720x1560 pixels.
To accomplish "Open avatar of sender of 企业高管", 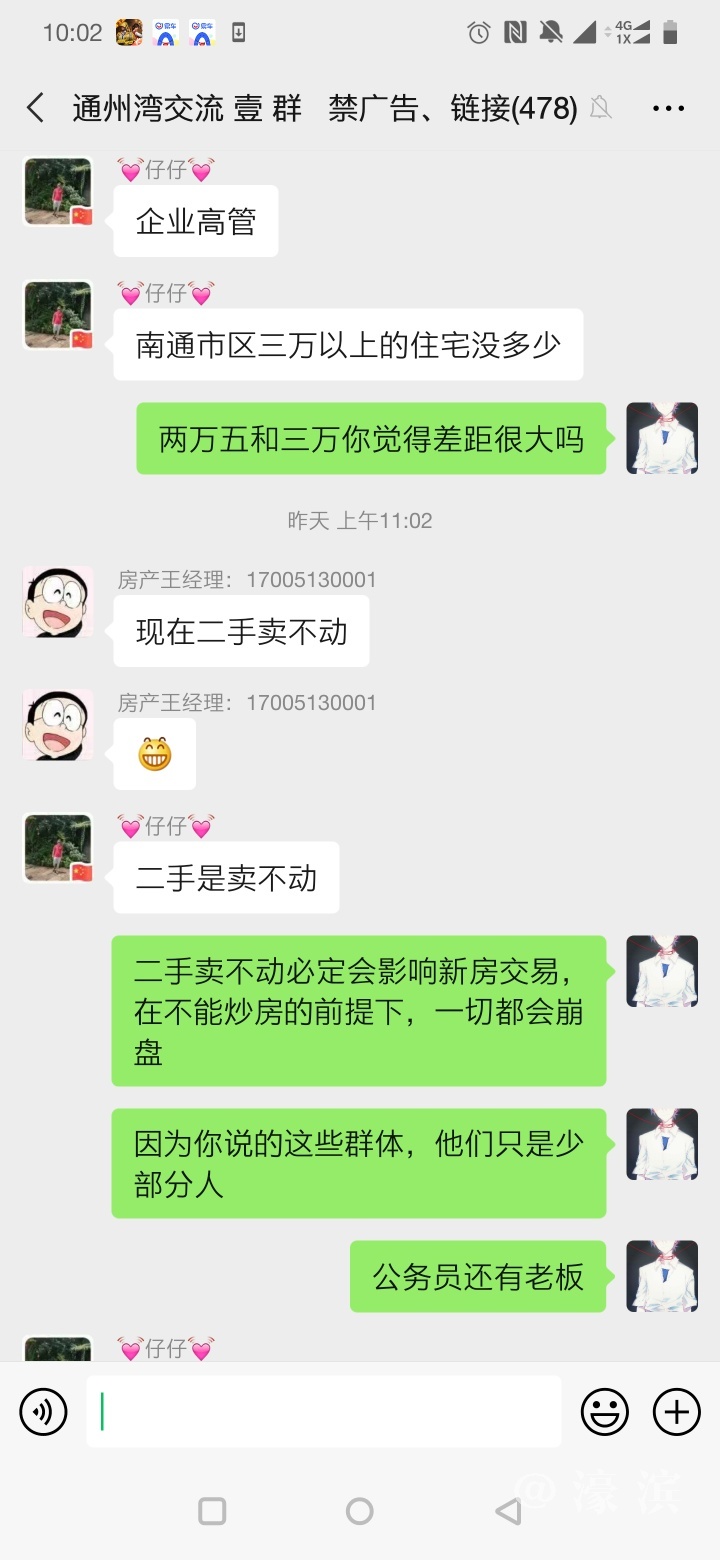I will [x=58, y=191].
